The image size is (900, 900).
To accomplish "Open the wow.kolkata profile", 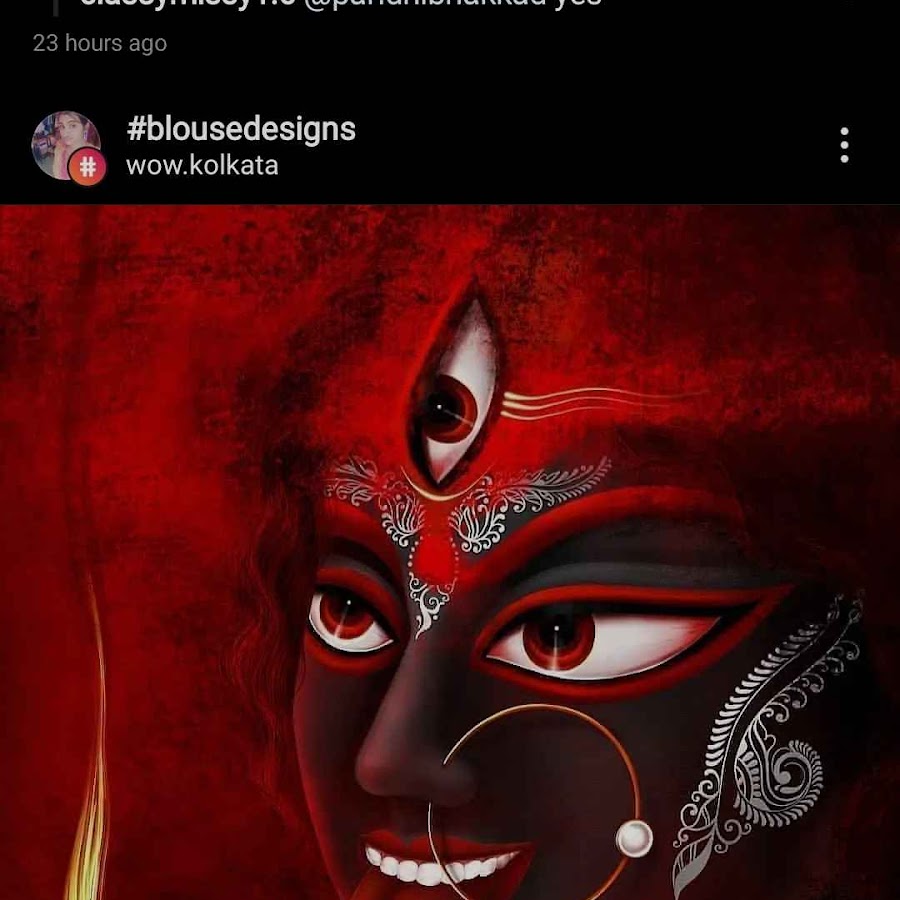I will [x=202, y=165].
